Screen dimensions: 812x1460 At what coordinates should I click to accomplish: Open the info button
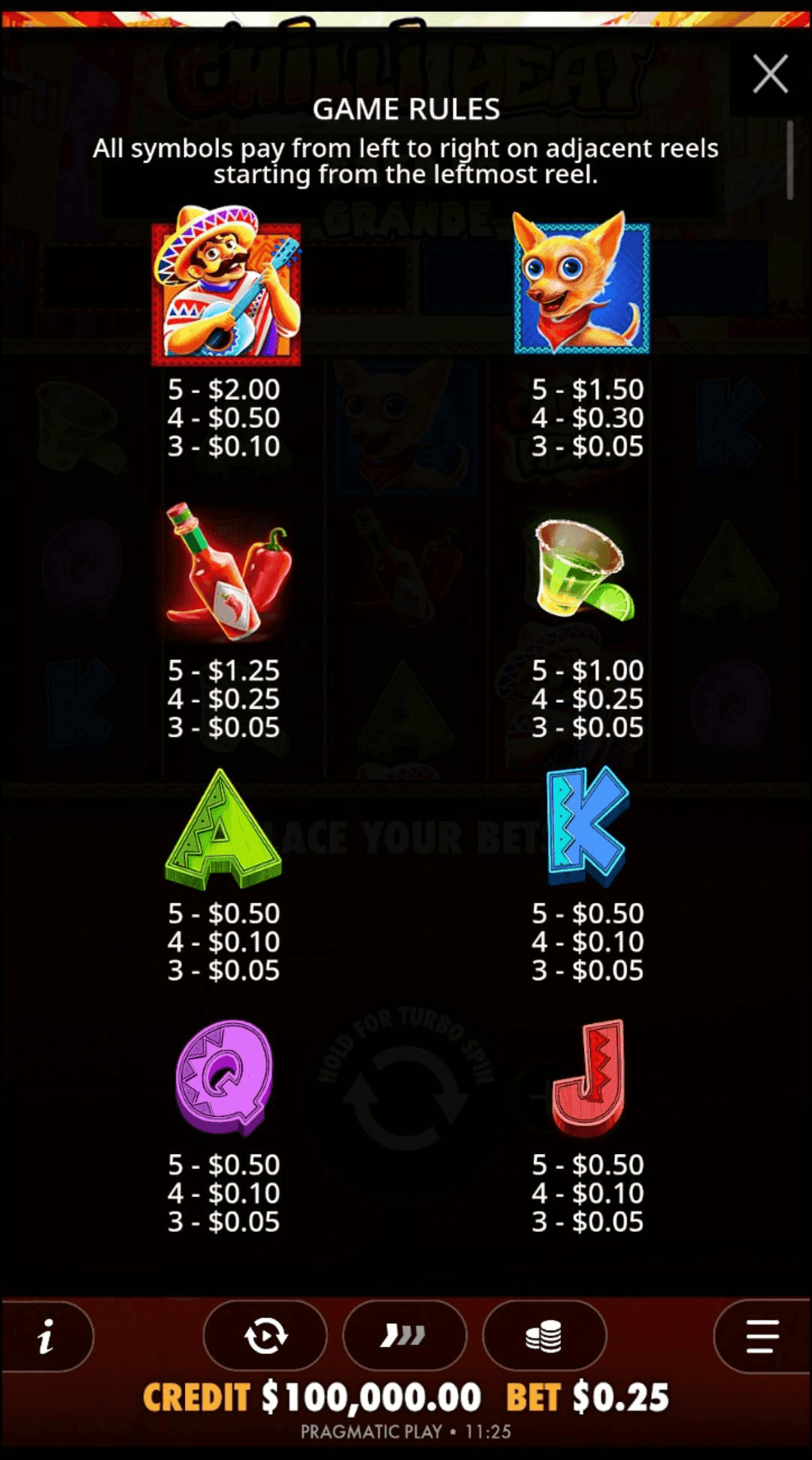pyautogui.click(x=47, y=1337)
